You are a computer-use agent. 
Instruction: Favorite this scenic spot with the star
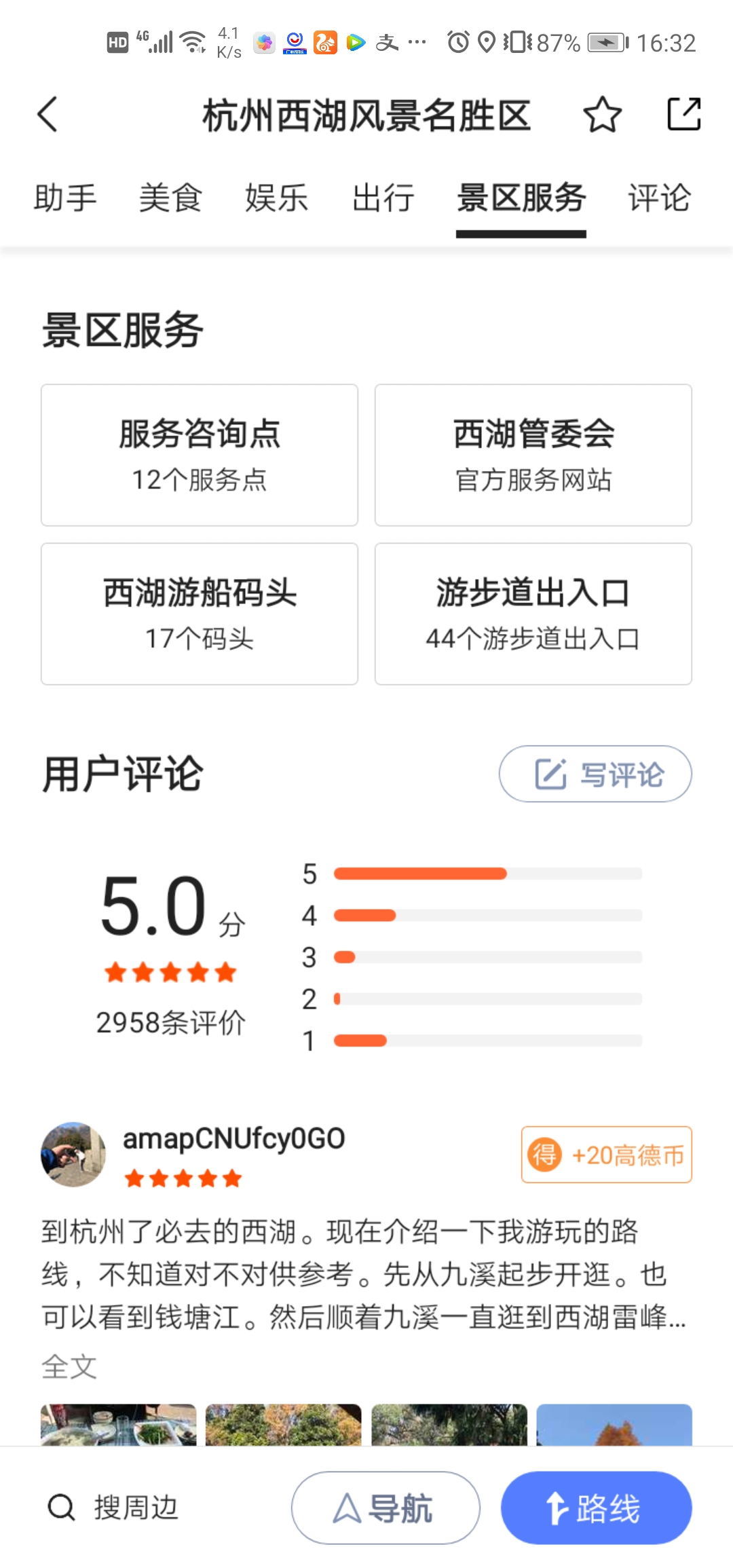click(602, 114)
